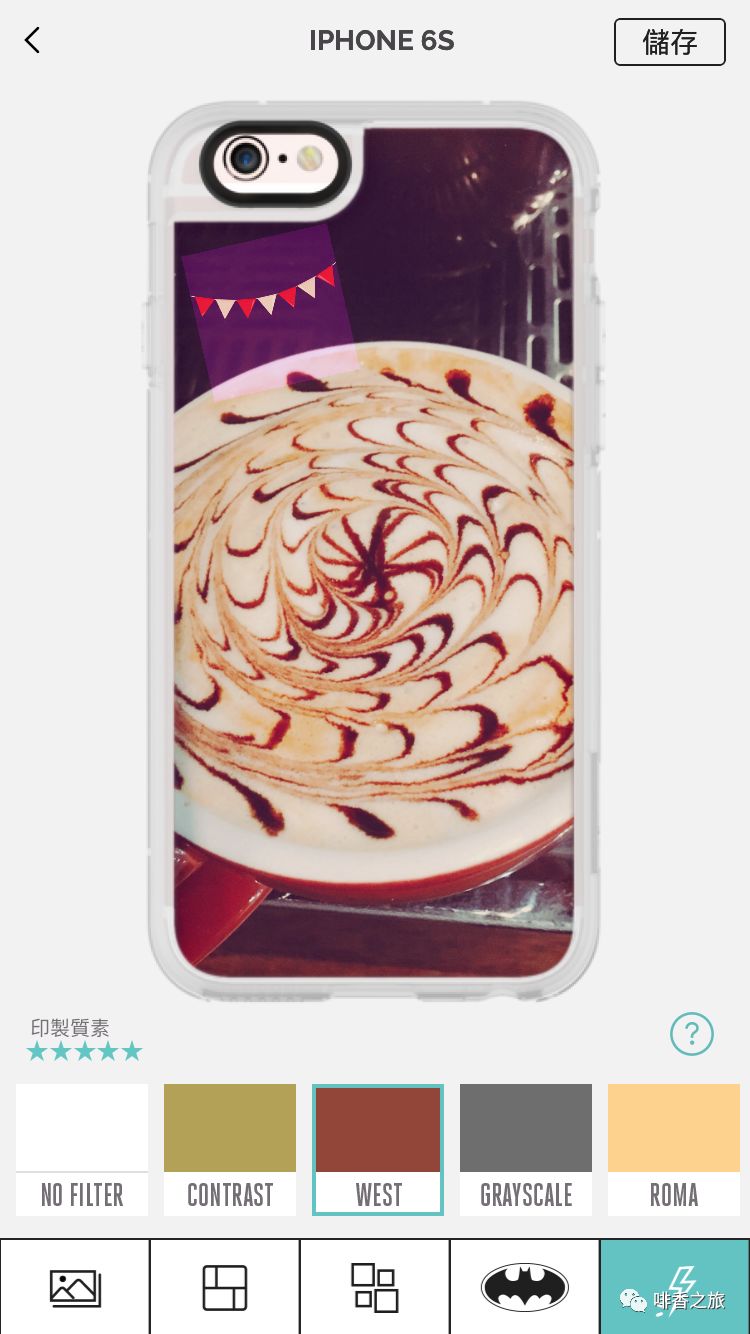
Task: Apply the Grayscale filter
Action: [x=526, y=1149]
